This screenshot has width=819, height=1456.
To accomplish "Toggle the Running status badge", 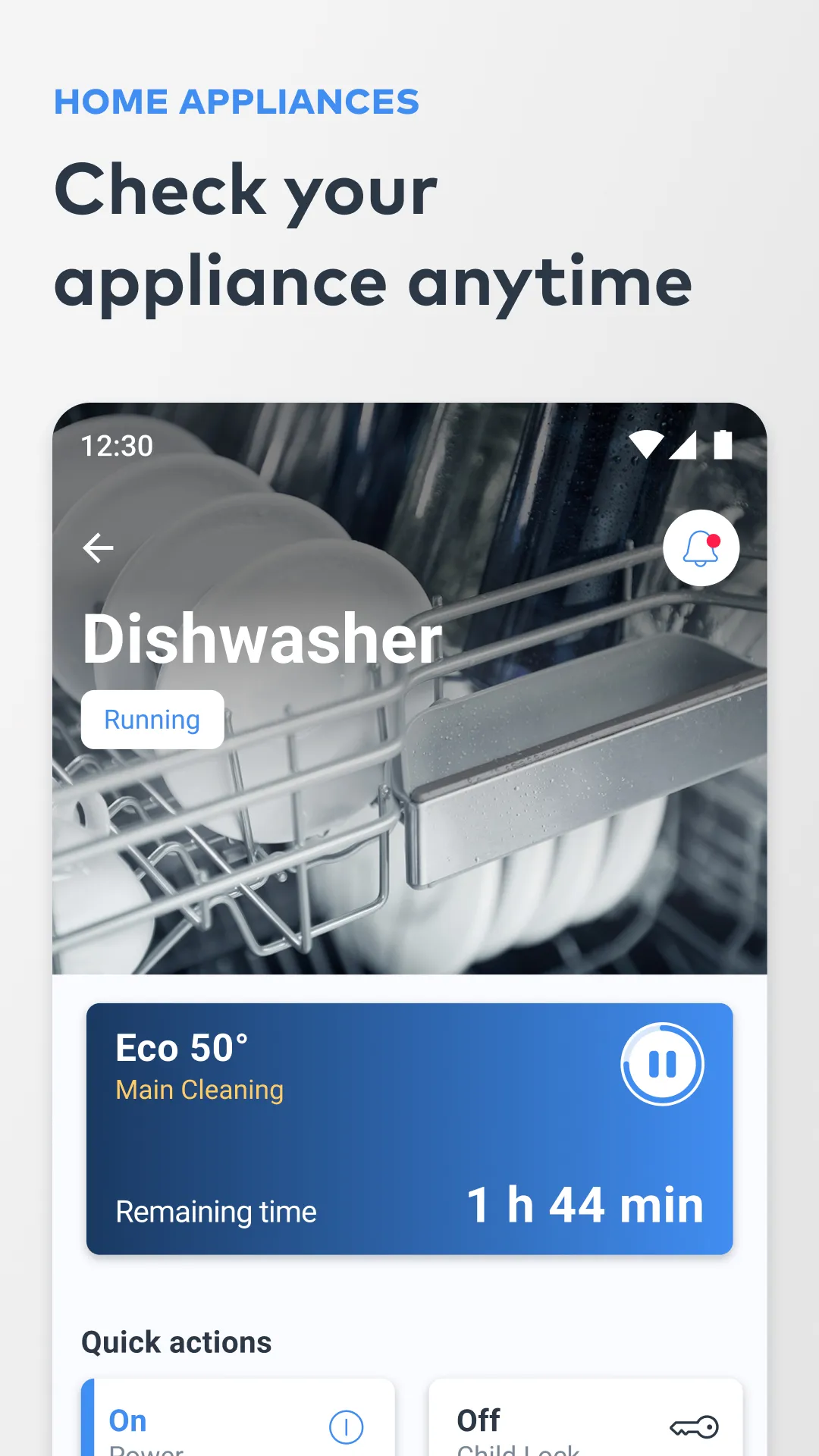I will click(152, 719).
